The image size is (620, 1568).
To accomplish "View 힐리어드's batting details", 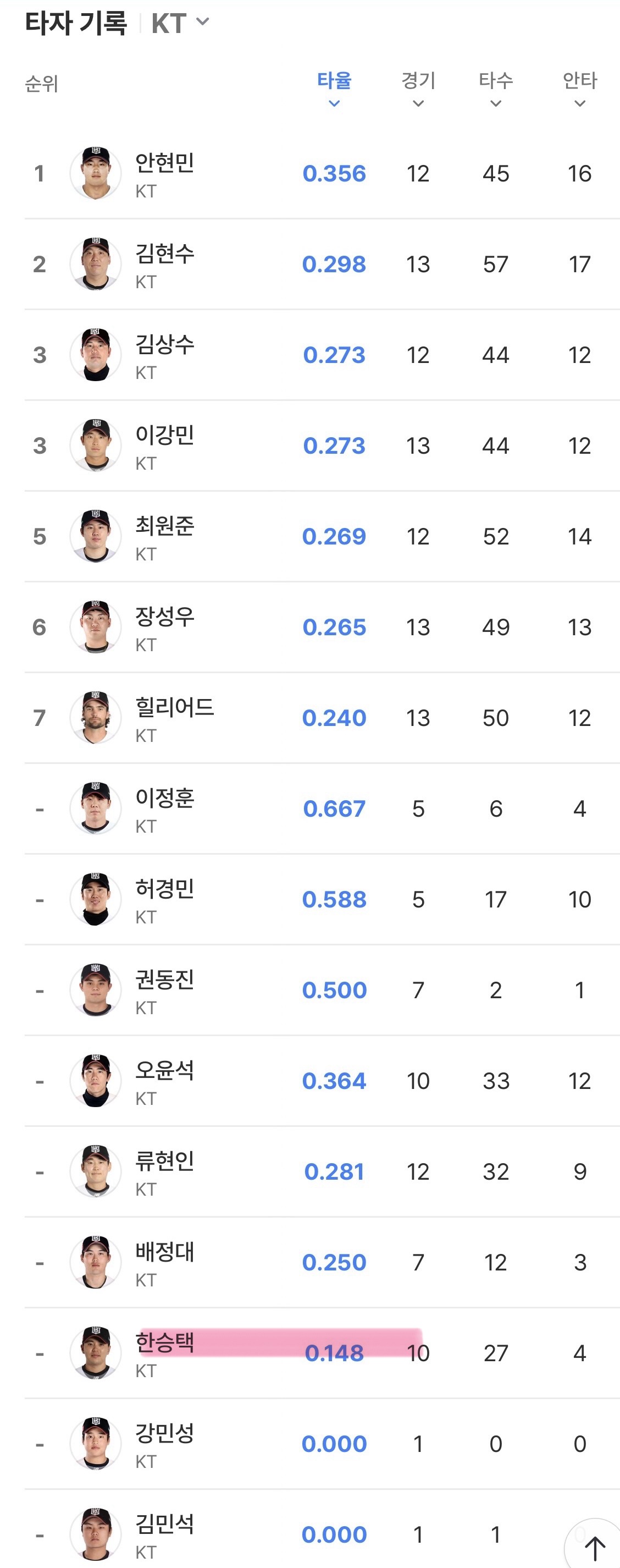I will tap(322, 718).
